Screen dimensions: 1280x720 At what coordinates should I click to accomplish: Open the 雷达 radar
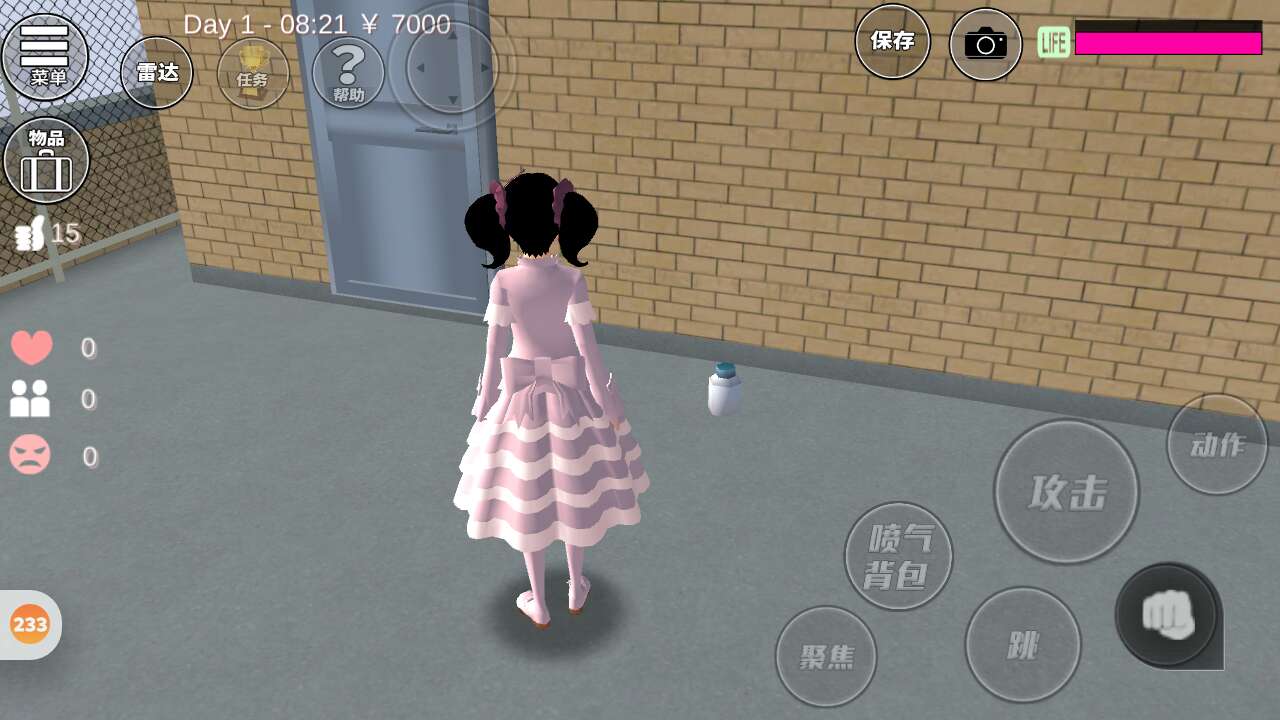click(x=157, y=73)
